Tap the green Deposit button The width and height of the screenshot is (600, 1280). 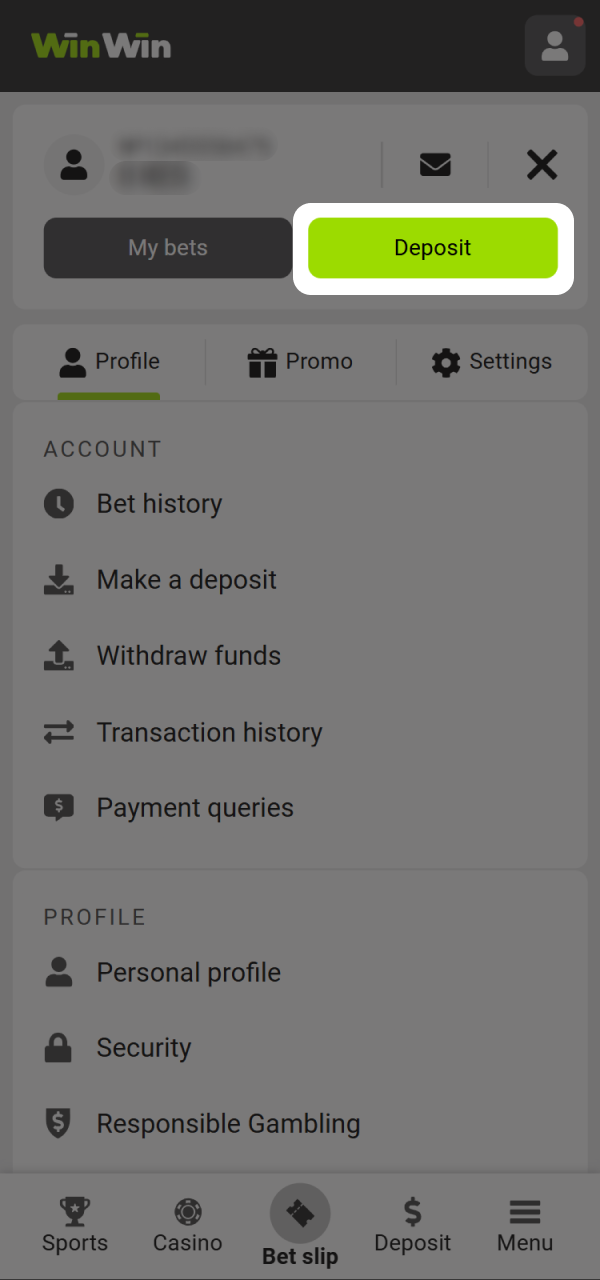(x=432, y=248)
